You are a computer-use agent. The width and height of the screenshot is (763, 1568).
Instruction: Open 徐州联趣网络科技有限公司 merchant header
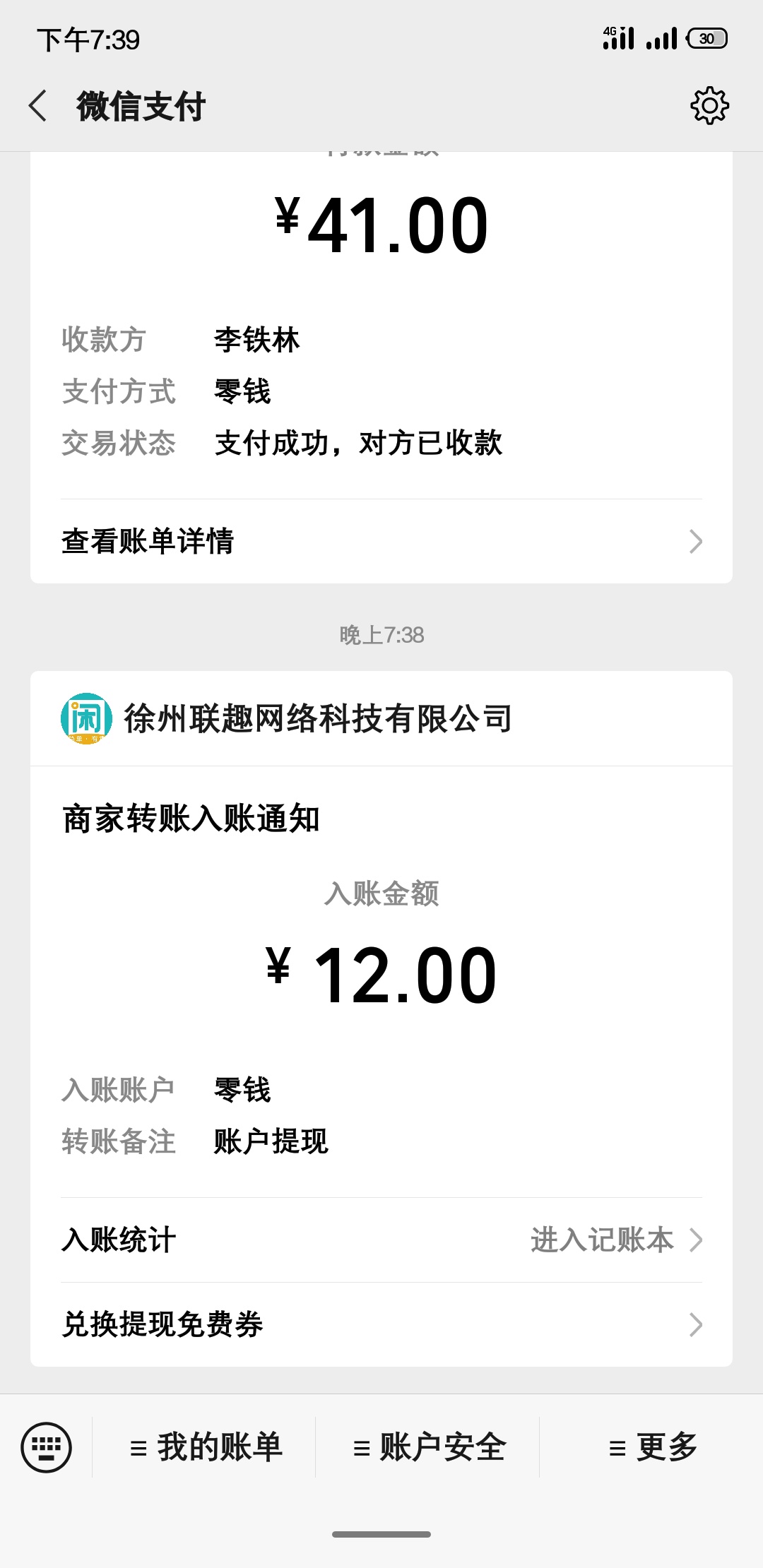tap(381, 718)
